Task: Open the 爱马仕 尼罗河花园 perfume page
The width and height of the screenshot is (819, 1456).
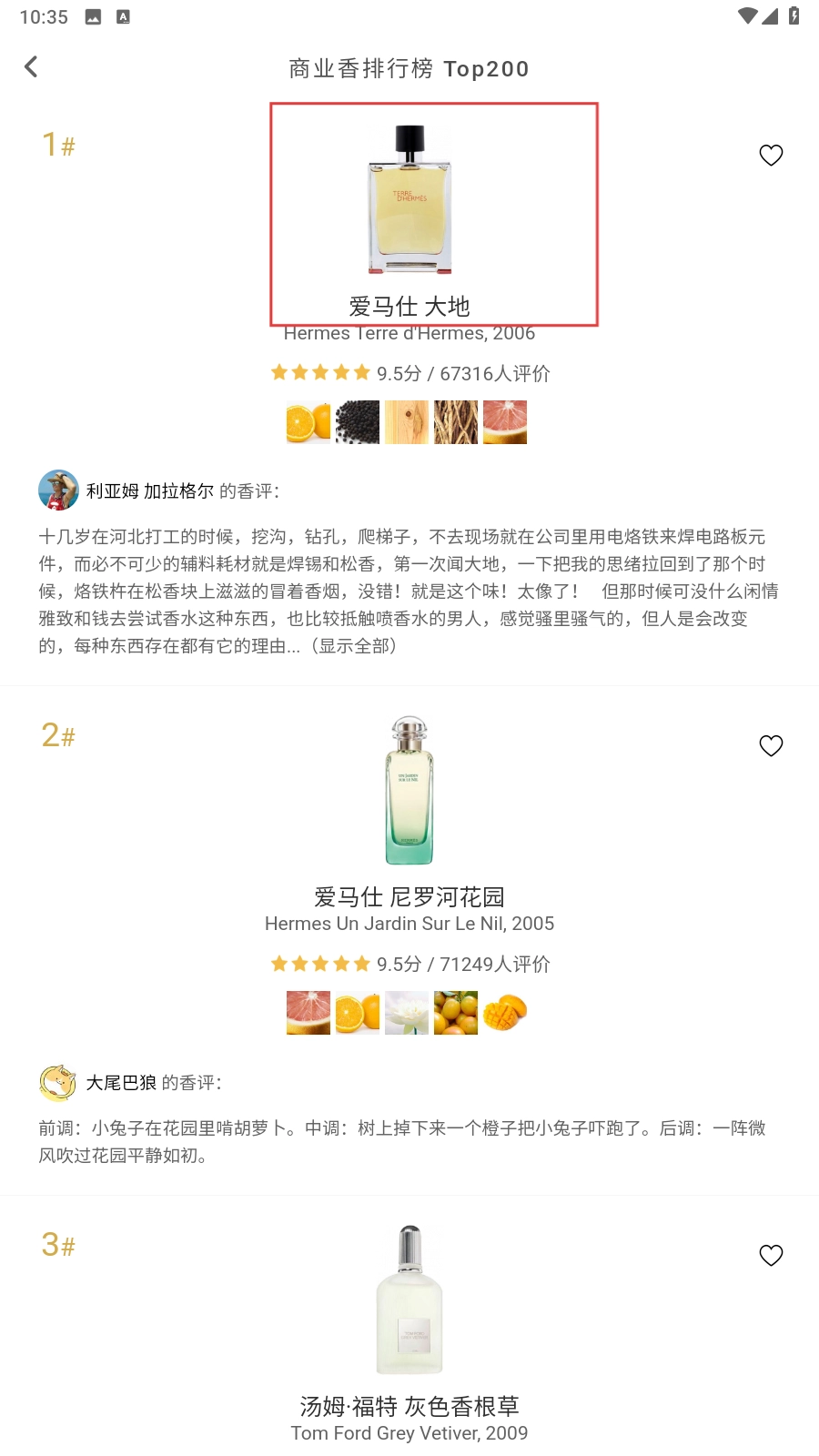Action: click(x=409, y=791)
